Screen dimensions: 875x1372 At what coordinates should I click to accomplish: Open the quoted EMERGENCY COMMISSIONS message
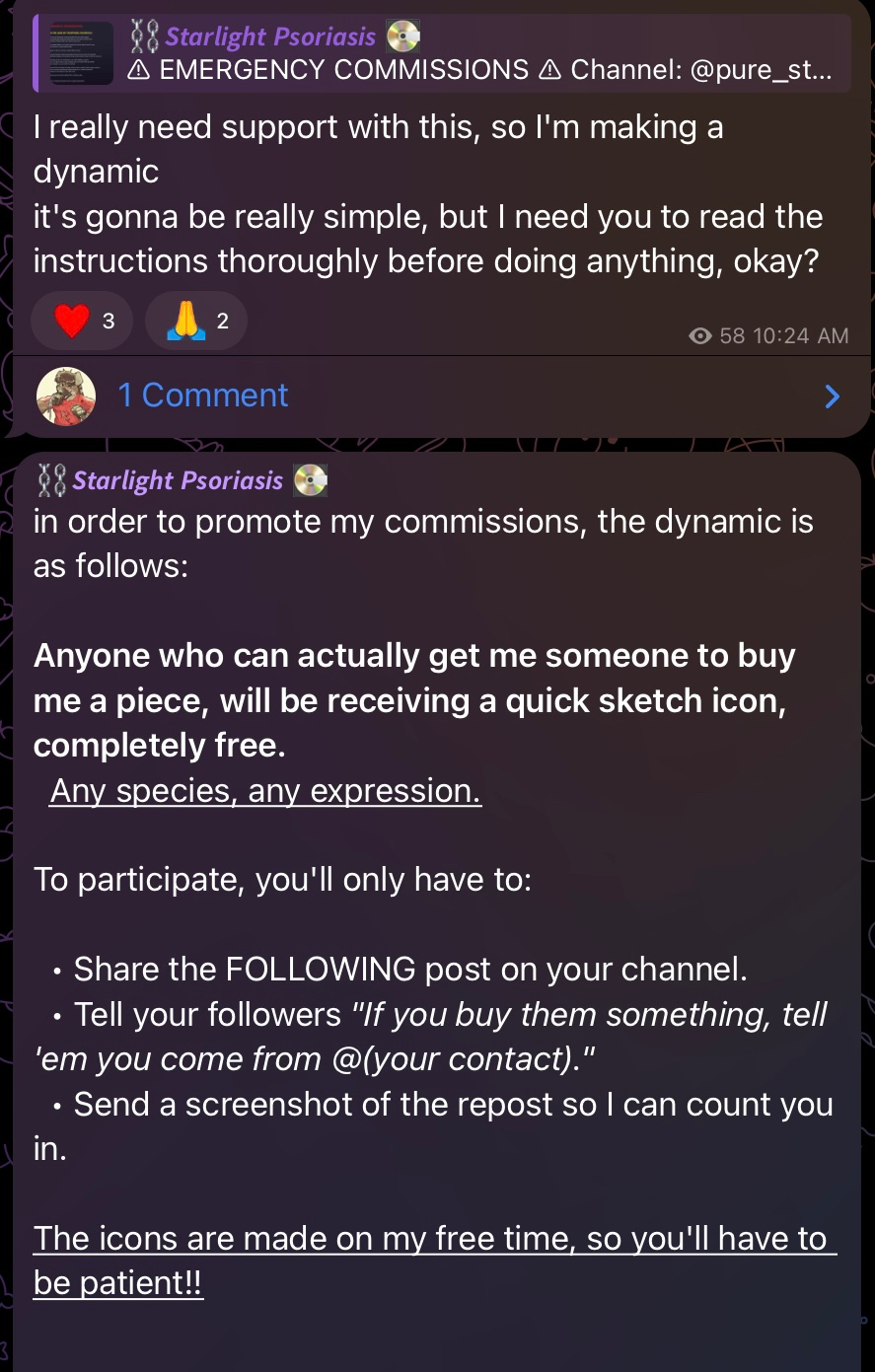pos(444,53)
